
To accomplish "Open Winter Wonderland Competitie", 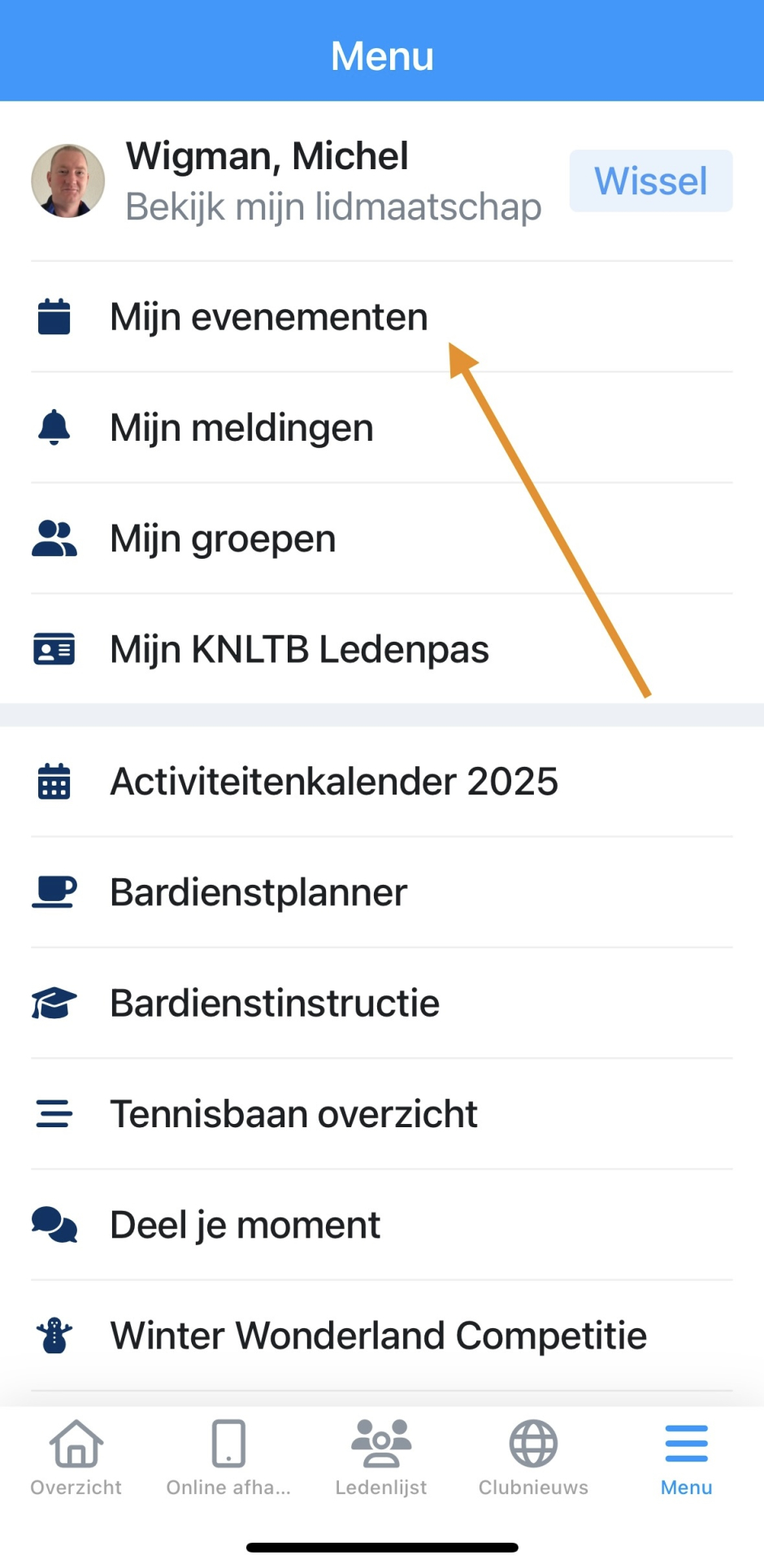I will 378,1335.
